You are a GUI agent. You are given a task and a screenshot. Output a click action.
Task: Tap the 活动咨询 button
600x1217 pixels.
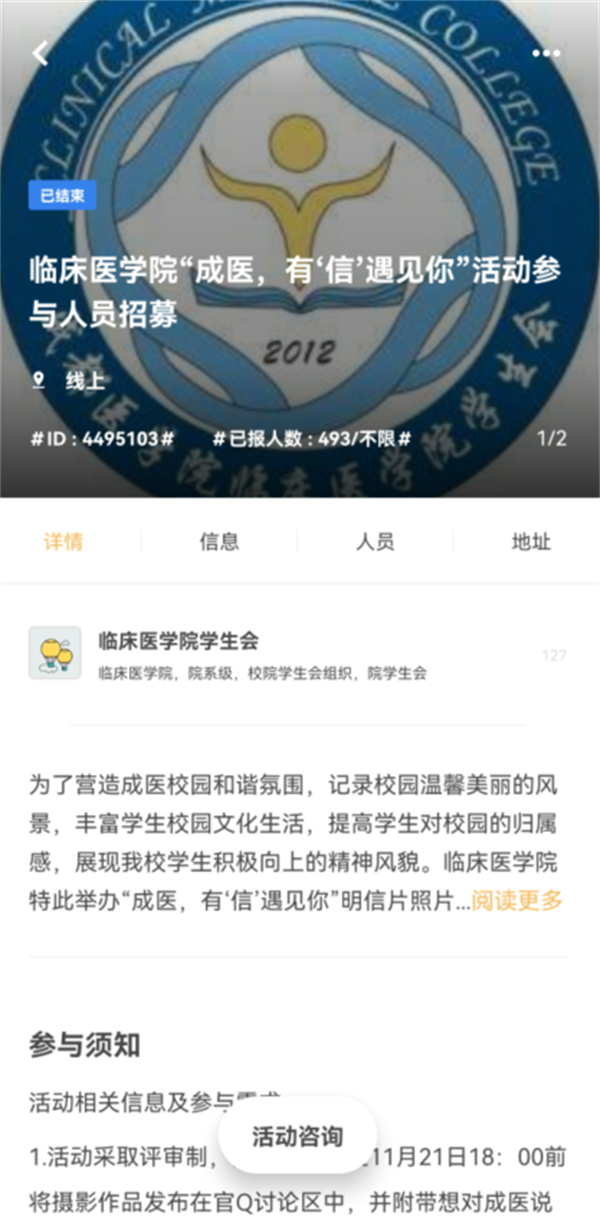pyautogui.click(x=297, y=1137)
